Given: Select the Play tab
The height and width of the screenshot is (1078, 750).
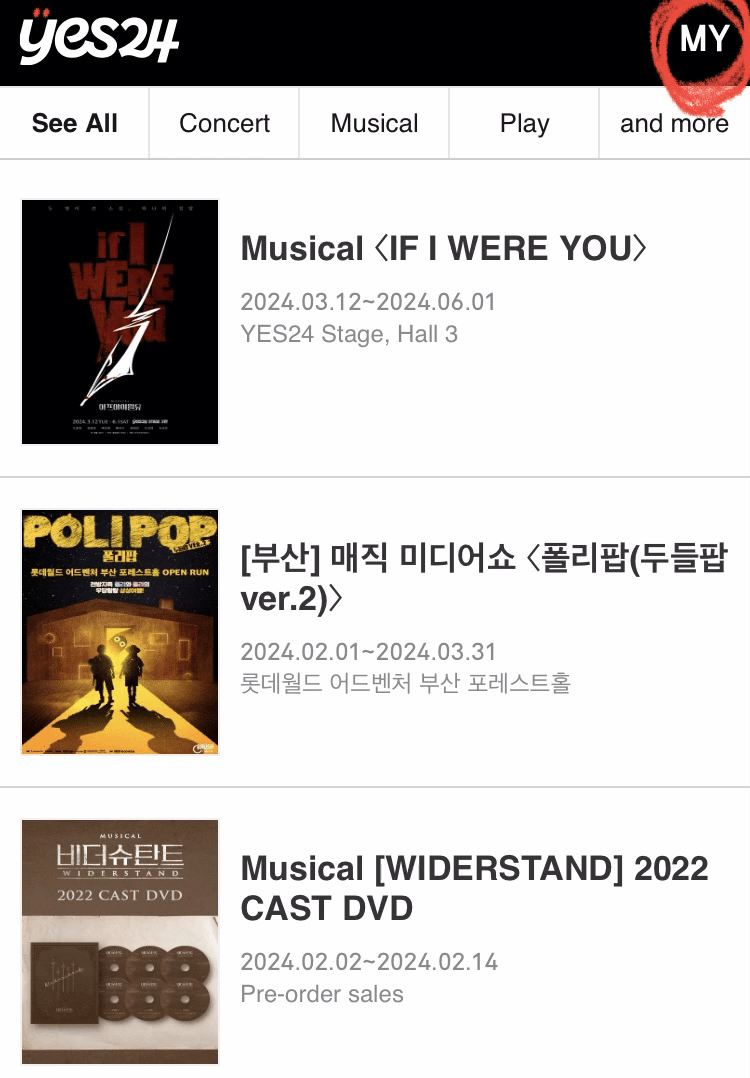Looking at the screenshot, I should 523,122.
